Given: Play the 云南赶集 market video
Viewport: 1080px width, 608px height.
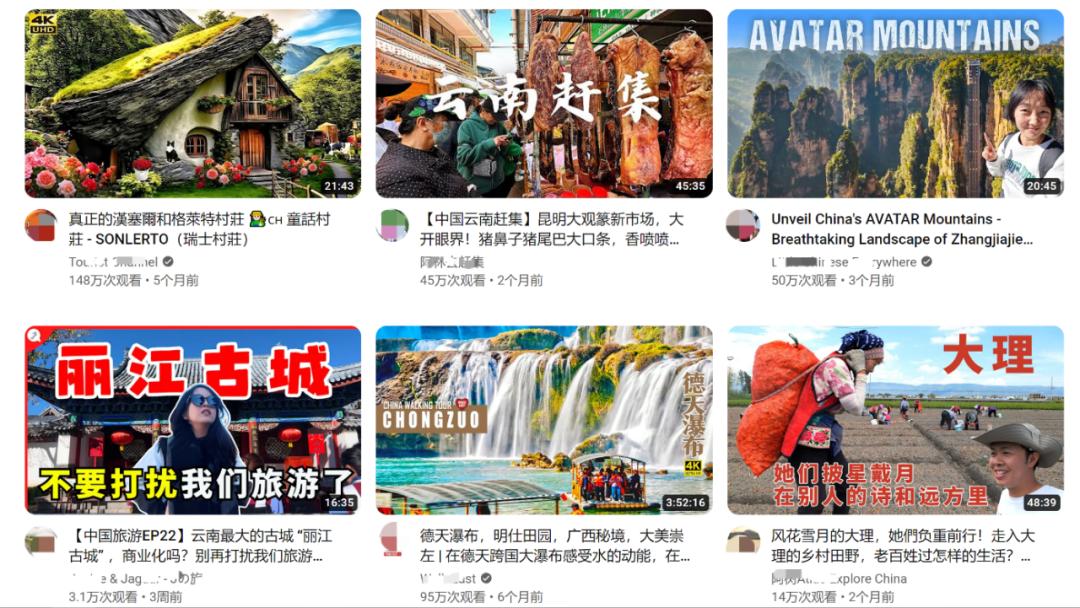Looking at the screenshot, I should 544,103.
